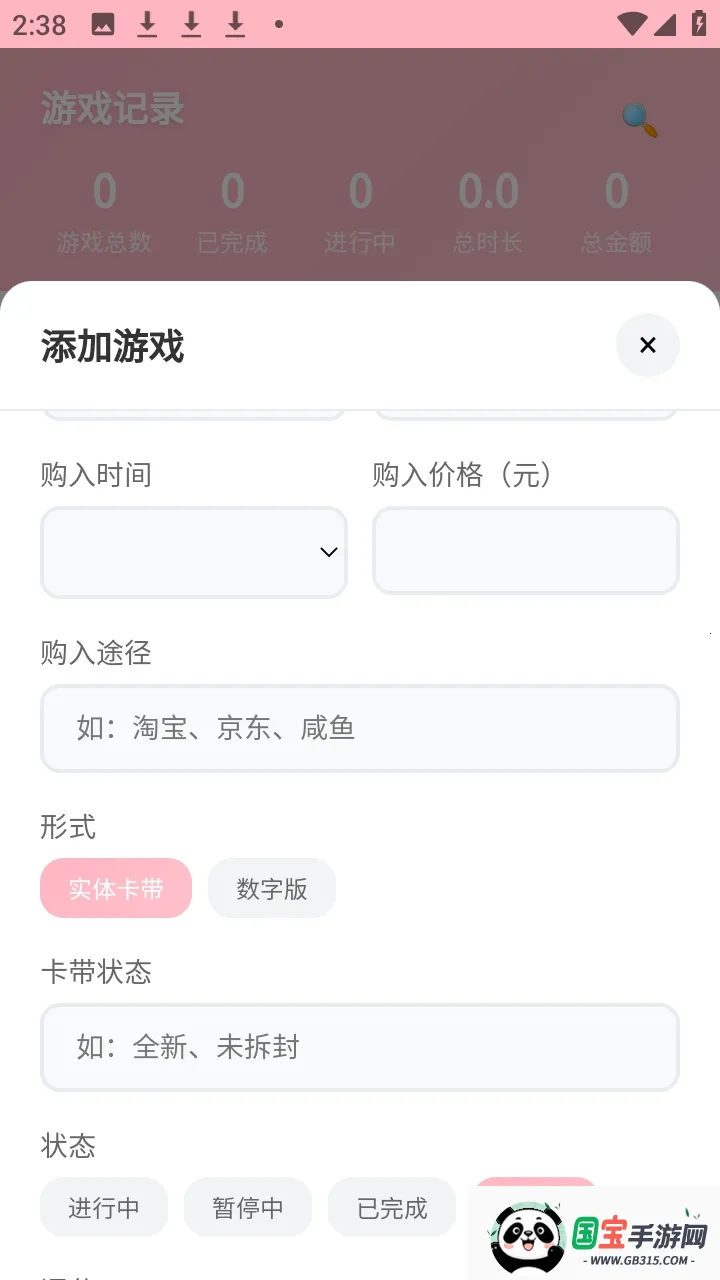Tap the 进行中 stat in game records header
This screenshot has height=1280, width=720.
tap(360, 212)
